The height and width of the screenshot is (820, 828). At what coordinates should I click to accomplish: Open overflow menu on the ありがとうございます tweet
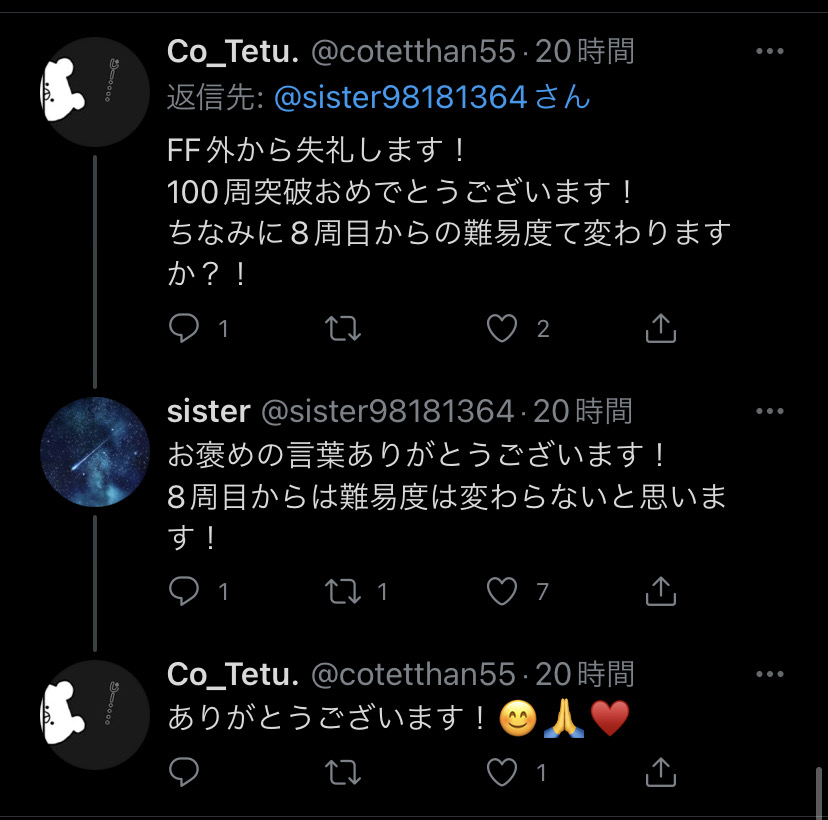(x=770, y=675)
